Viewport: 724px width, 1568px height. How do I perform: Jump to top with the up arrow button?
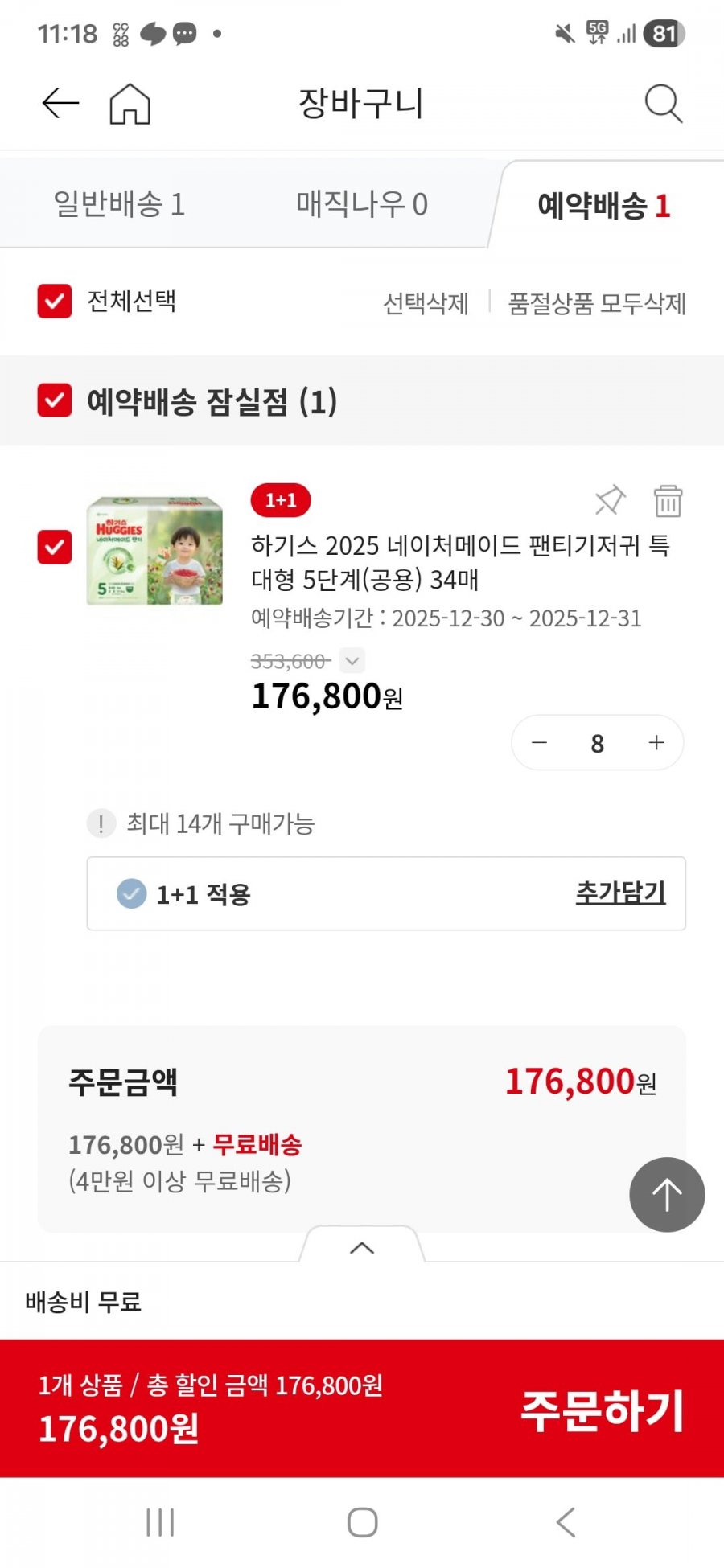666,1195
